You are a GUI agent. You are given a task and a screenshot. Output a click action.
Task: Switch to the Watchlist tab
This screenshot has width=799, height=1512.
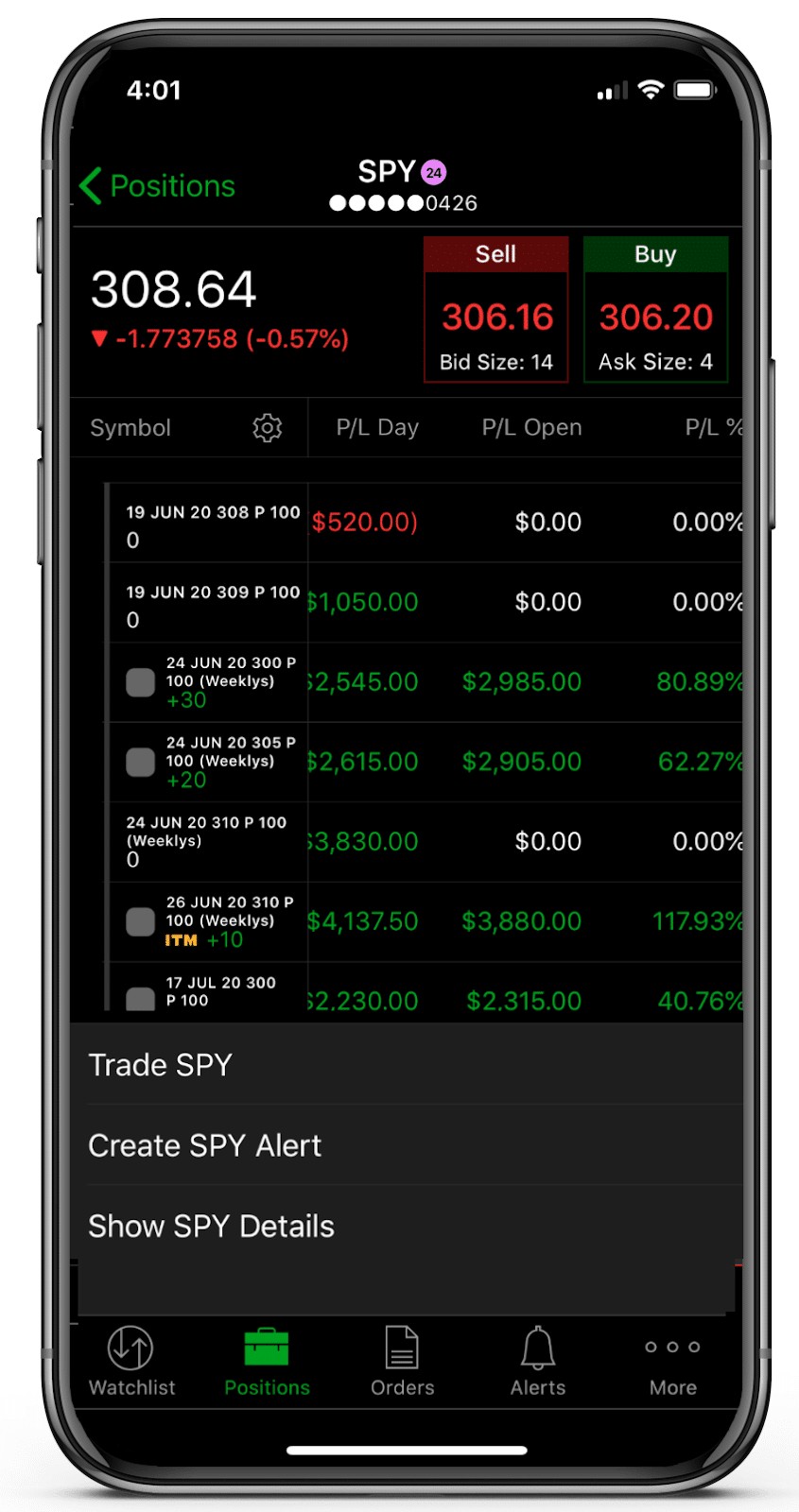coord(131,1362)
